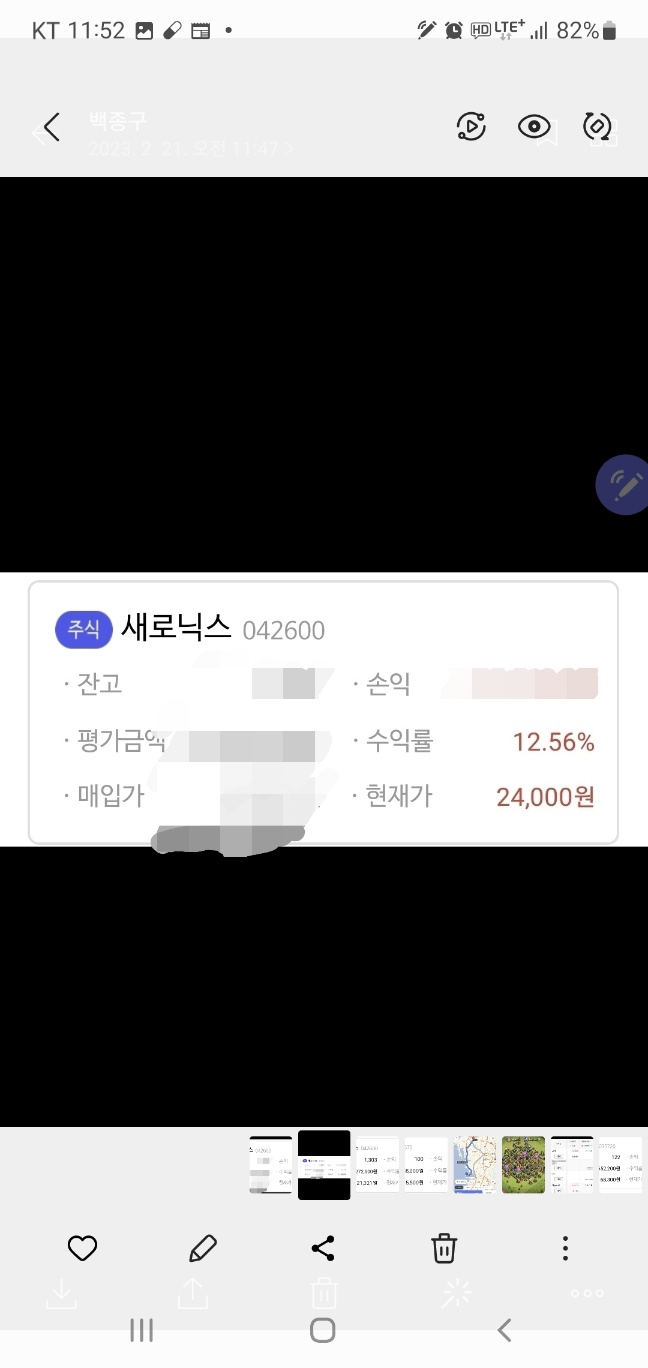
Task: Tap the rotate screen icon at top right
Action: [597, 126]
